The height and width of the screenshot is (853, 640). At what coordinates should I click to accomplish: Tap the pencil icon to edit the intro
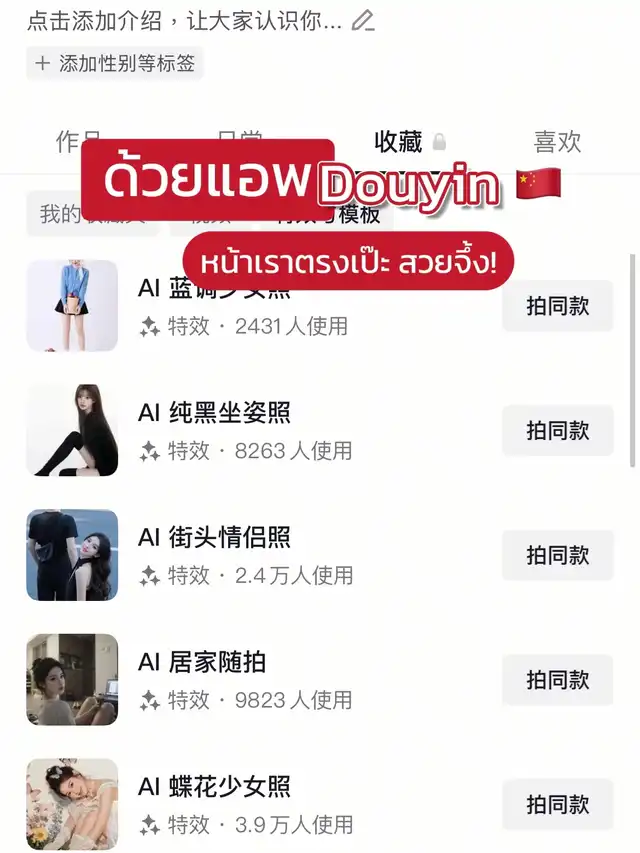click(x=363, y=20)
